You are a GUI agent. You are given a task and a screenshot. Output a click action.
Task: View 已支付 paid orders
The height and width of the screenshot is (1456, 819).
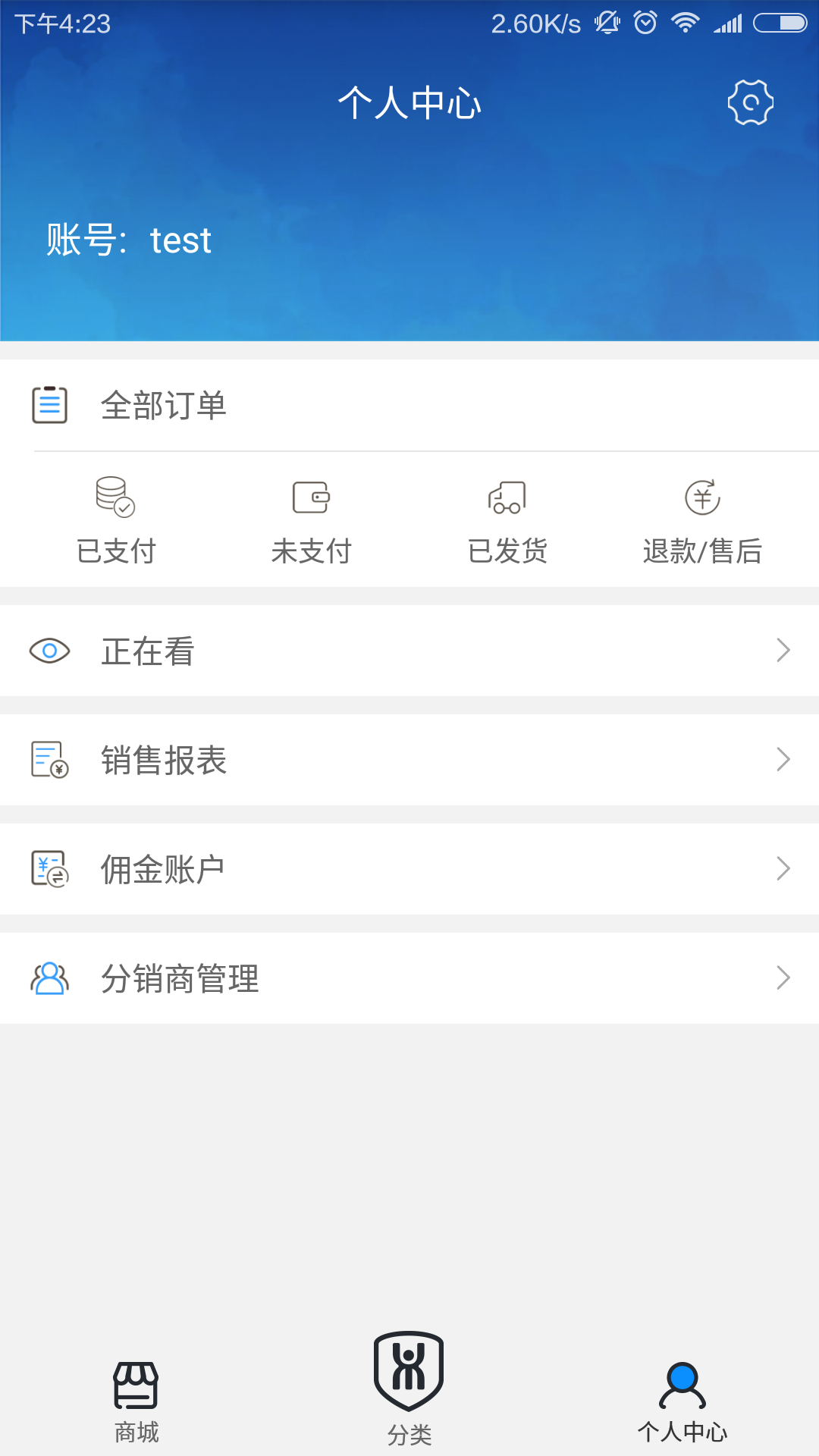[x=116, y=520]
